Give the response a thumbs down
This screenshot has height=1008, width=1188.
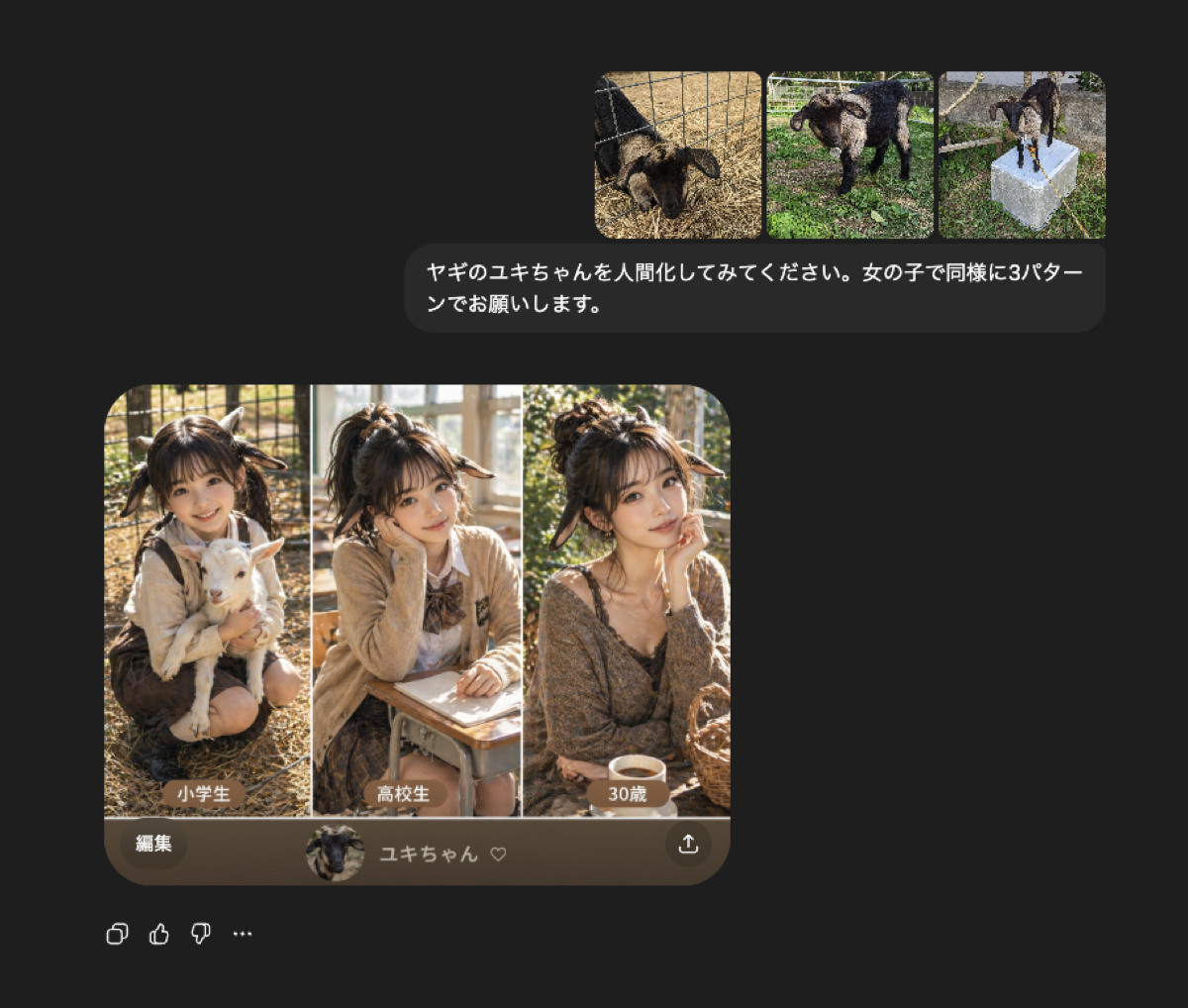(201, 934)
